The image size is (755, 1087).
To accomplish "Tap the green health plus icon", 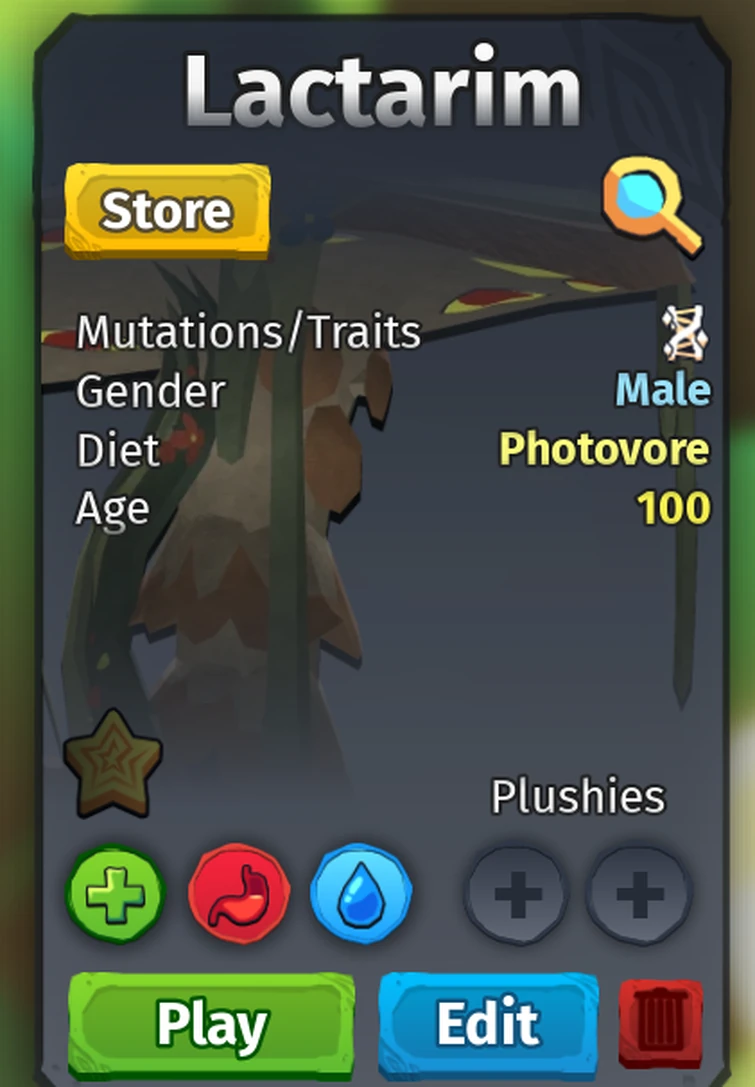I will (115, 893).
